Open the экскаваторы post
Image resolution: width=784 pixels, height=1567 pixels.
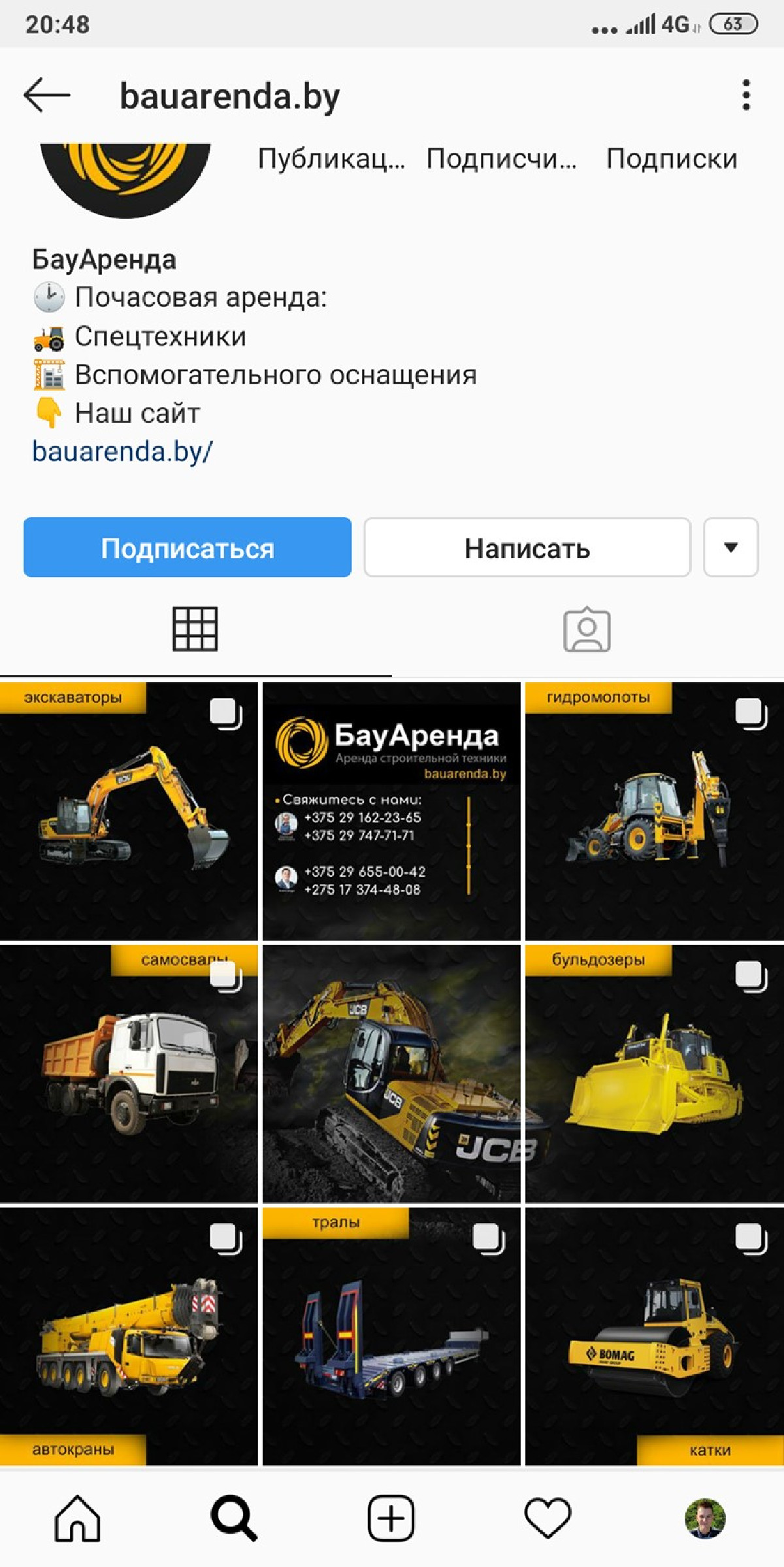(129, 811)
